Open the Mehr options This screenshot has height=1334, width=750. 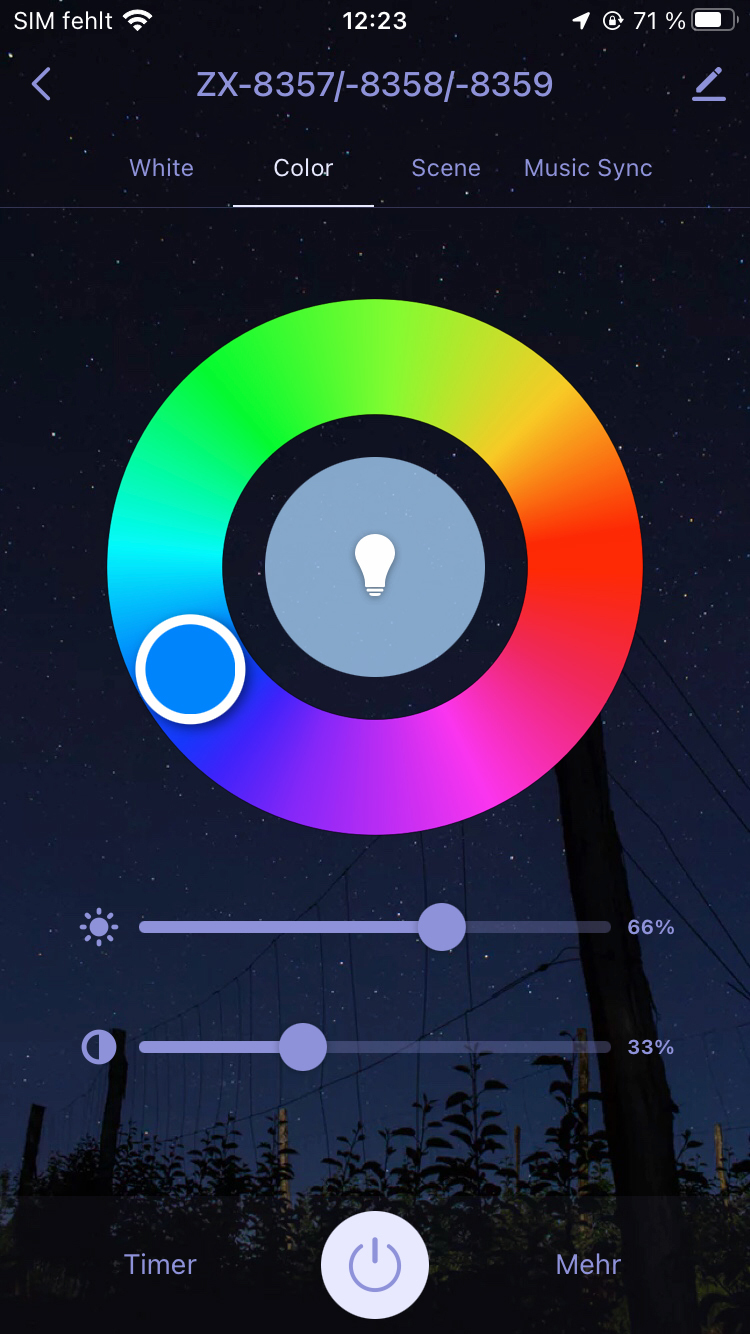tap(588, 1264)
